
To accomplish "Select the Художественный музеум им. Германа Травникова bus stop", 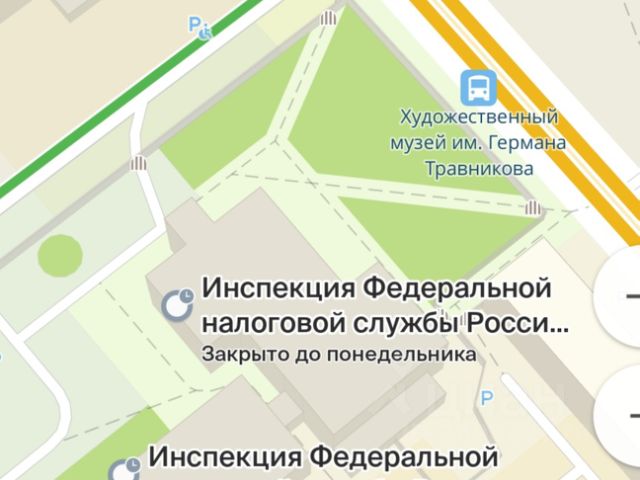I will [477, 87].
